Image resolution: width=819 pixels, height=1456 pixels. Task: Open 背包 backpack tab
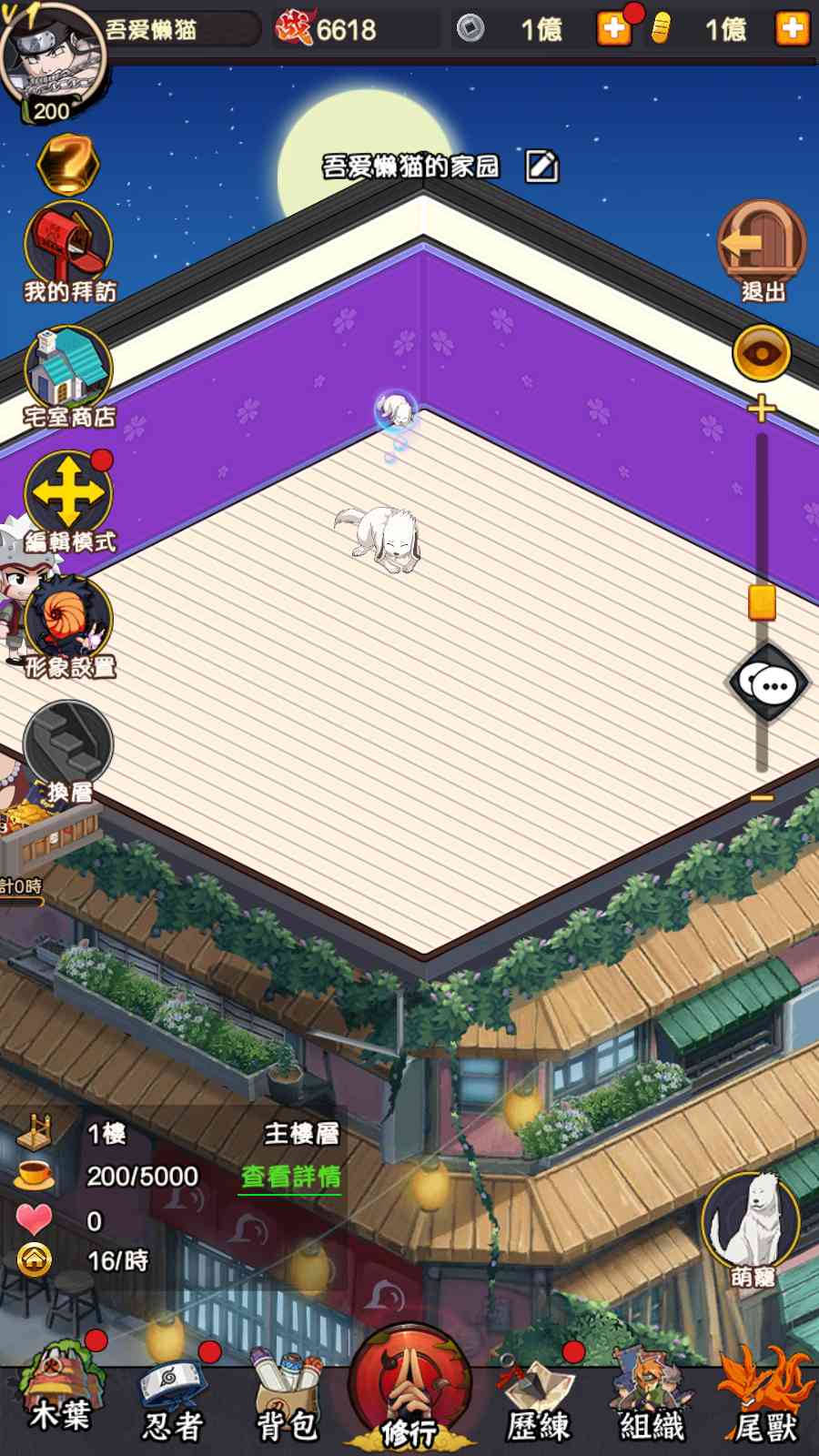[x=288, y=1401]
